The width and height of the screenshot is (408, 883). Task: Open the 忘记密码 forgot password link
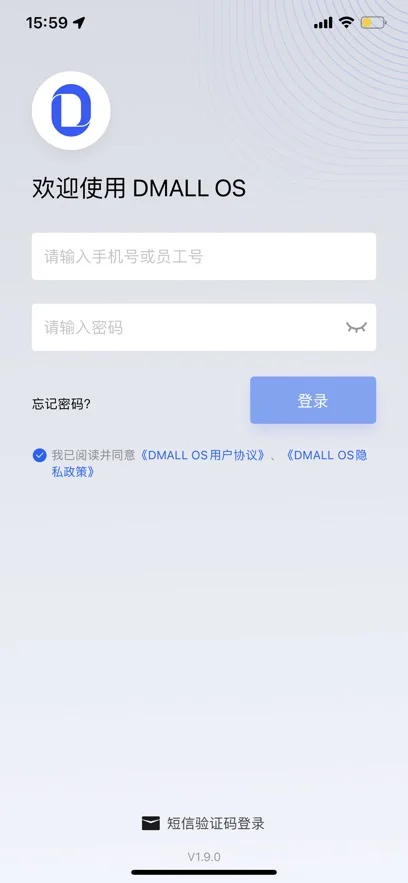tap(61, 404)
